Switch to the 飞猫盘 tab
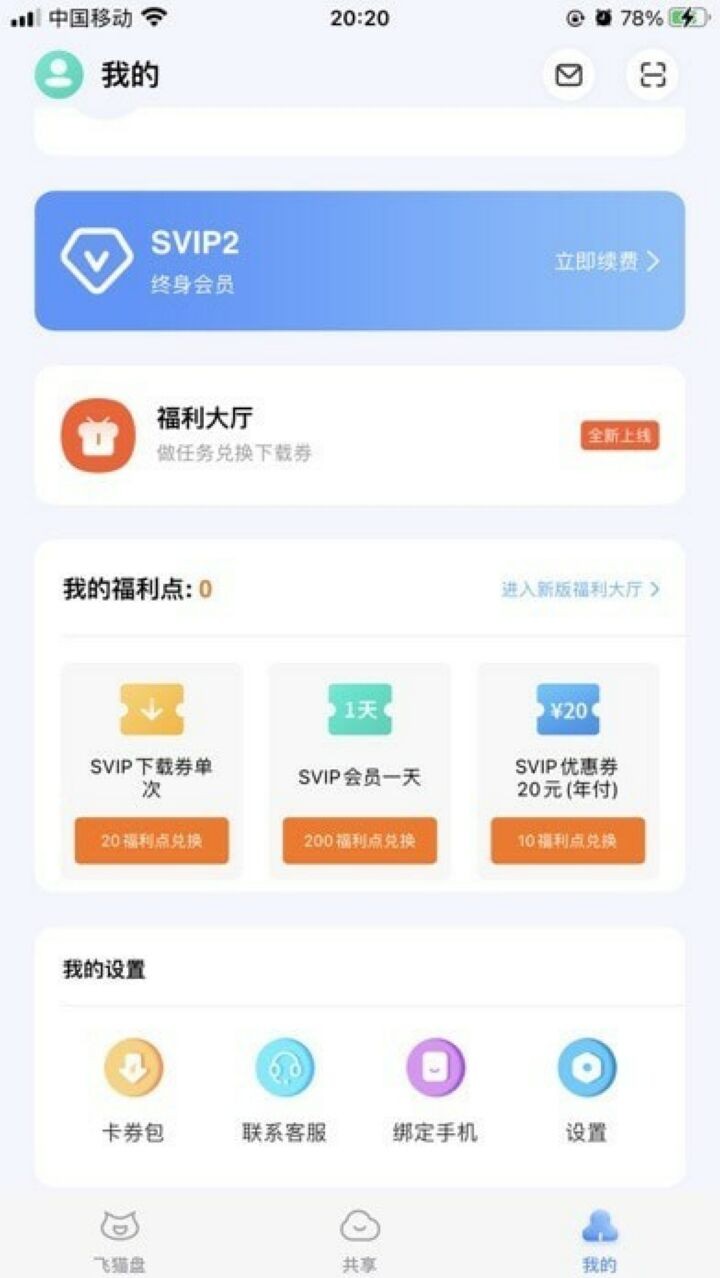Image resolution: width=720 pixels, height=1278 pixels. click(120, 1240)
